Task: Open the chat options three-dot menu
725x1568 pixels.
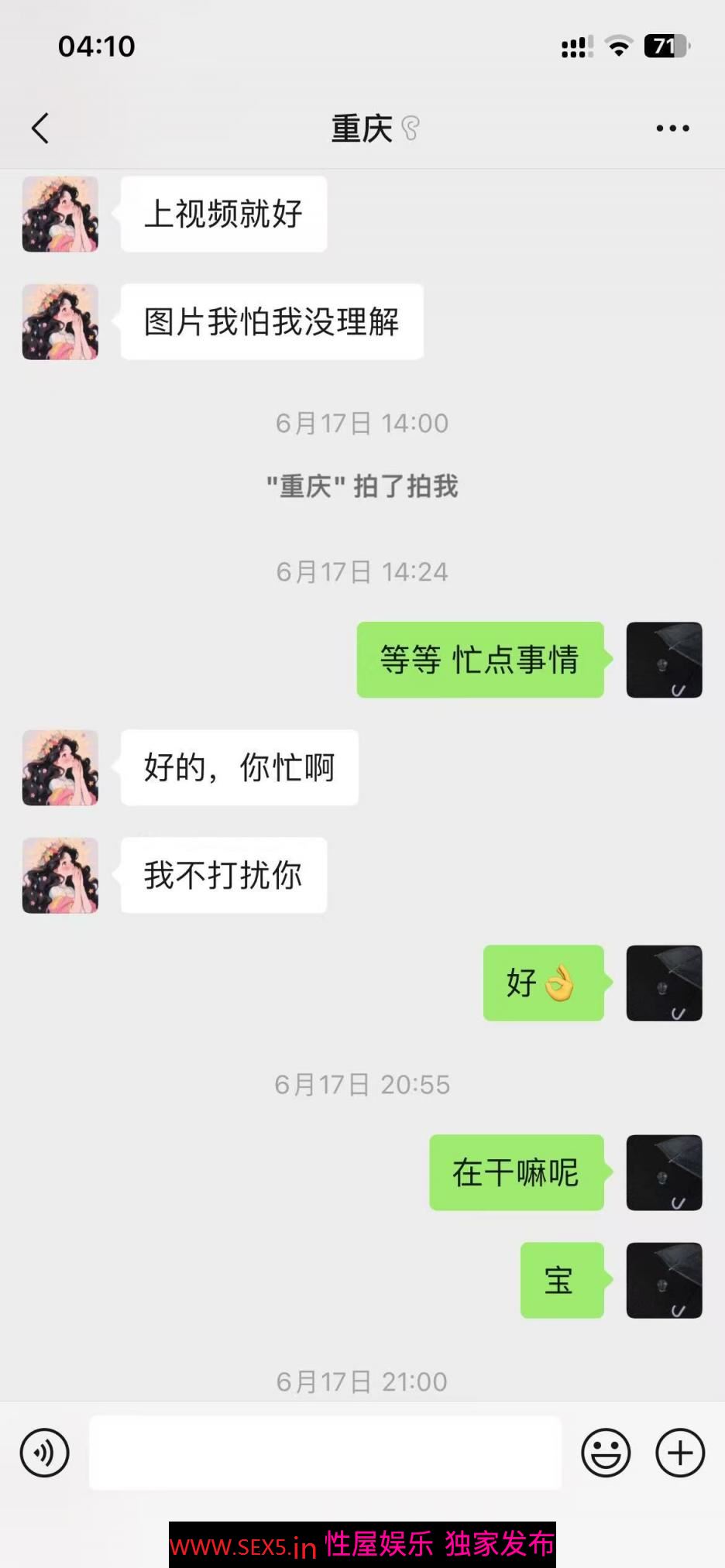Action: coord(672,129)
